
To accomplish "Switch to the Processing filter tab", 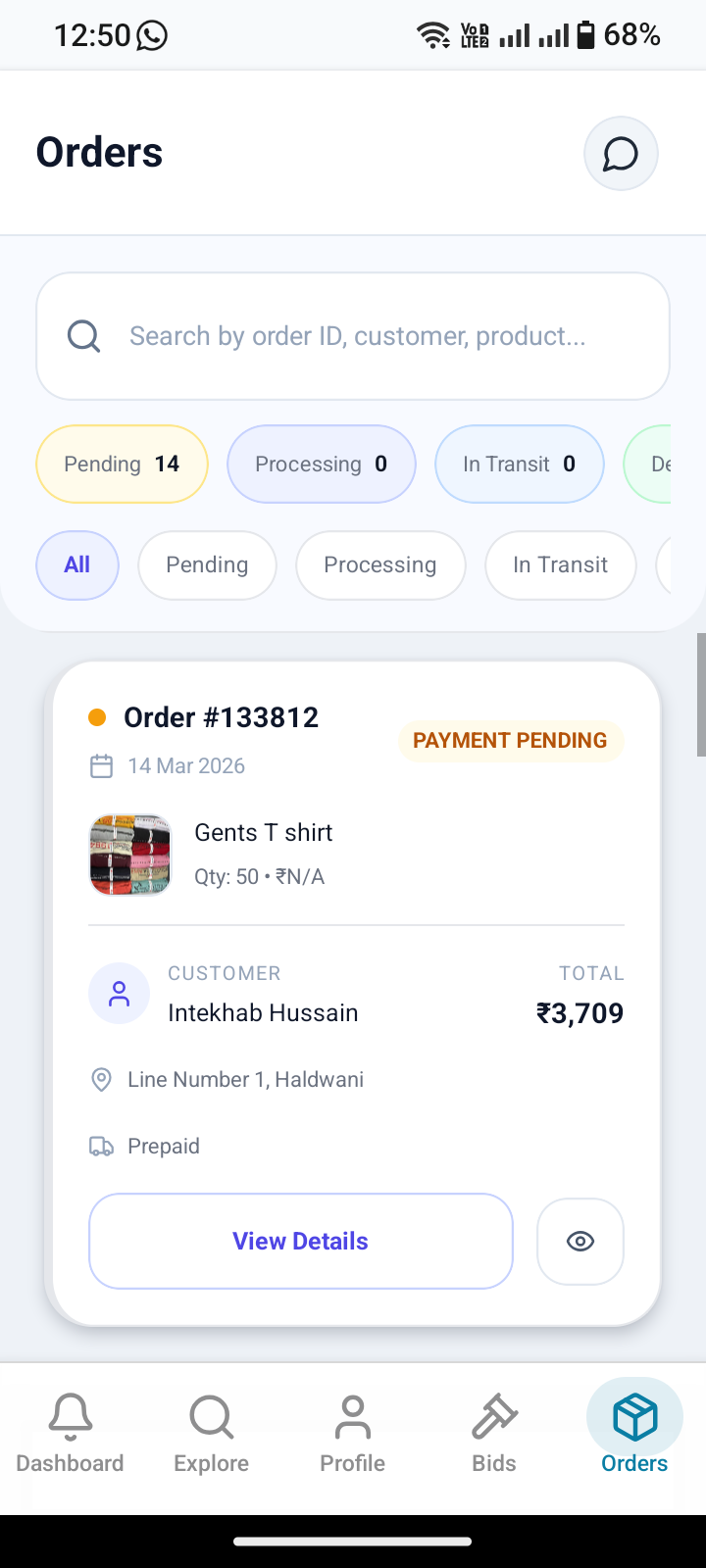I will (380, 564).
